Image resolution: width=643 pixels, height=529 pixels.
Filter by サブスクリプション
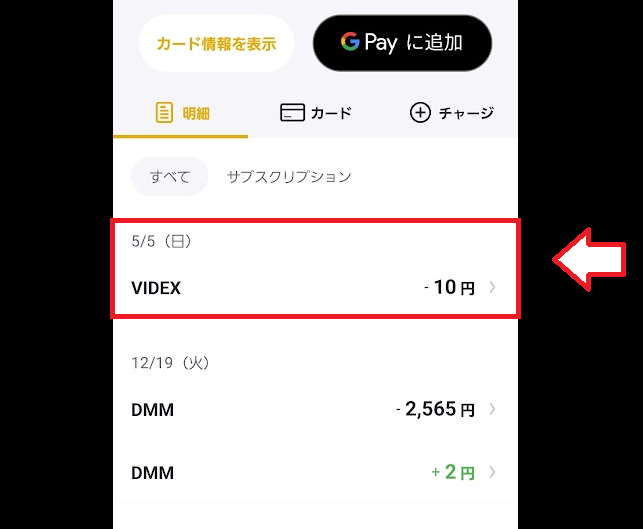coord(288,176)
